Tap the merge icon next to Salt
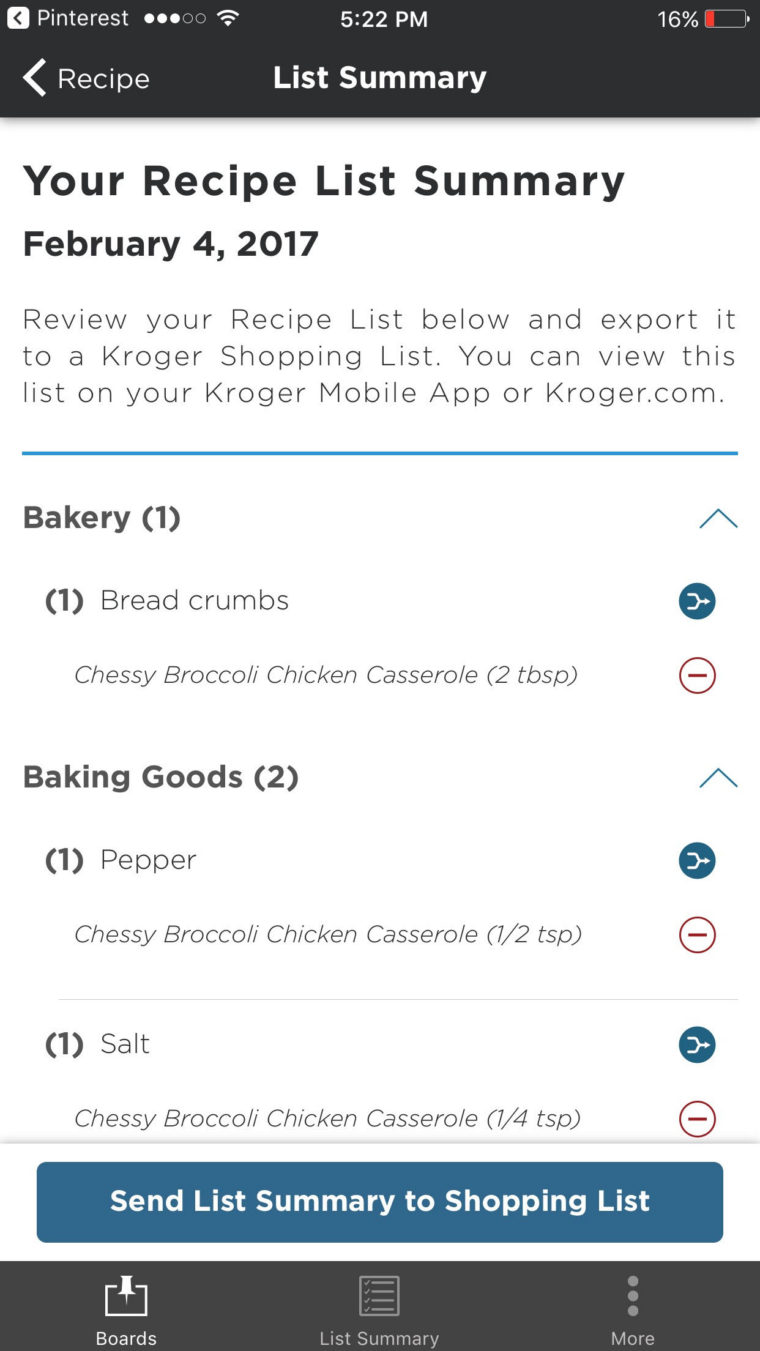Image resolution: width=760 pixels, height=1351 pixels. click(697, 1044)
